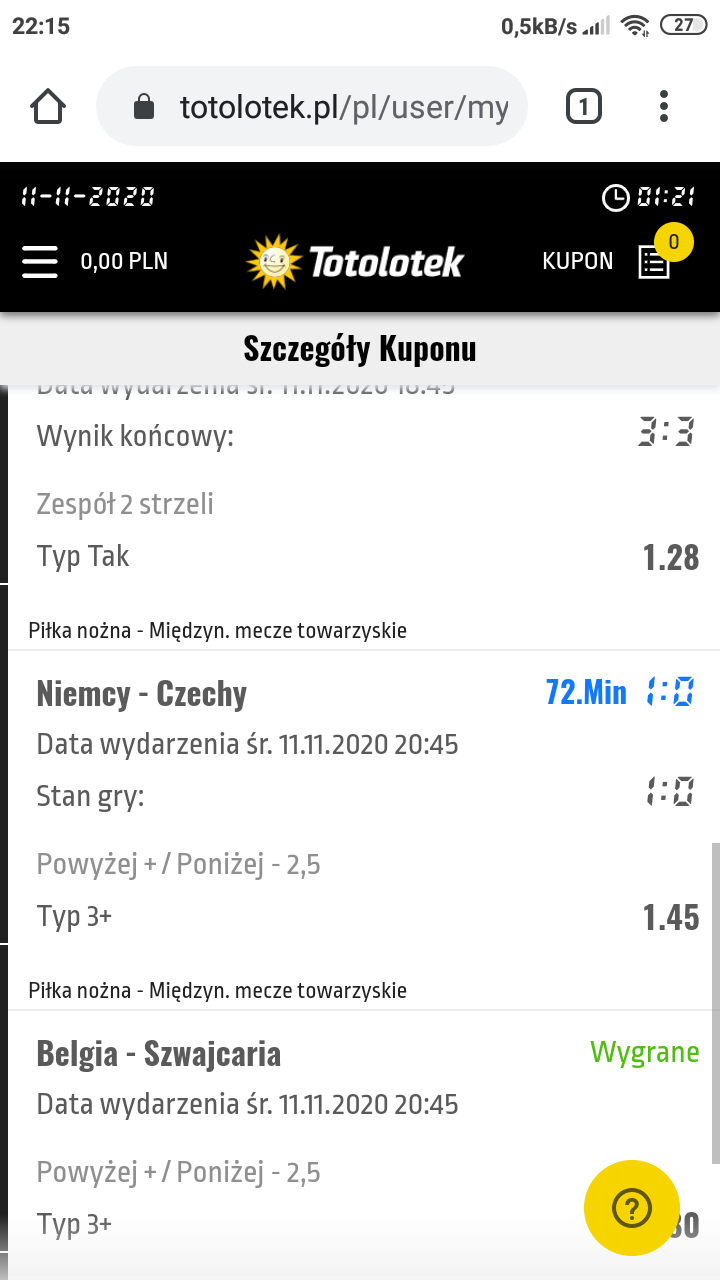Open the browser overflow menu
The height and width of the screenshot is (1280, 720).
(x=664, y=106)
